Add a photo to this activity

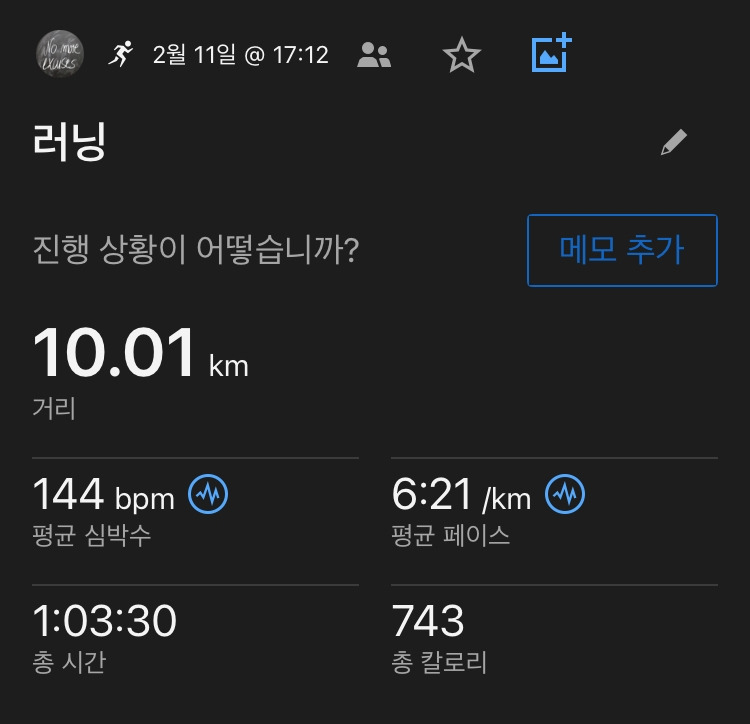pyautogui.click(x=551, y=53)
